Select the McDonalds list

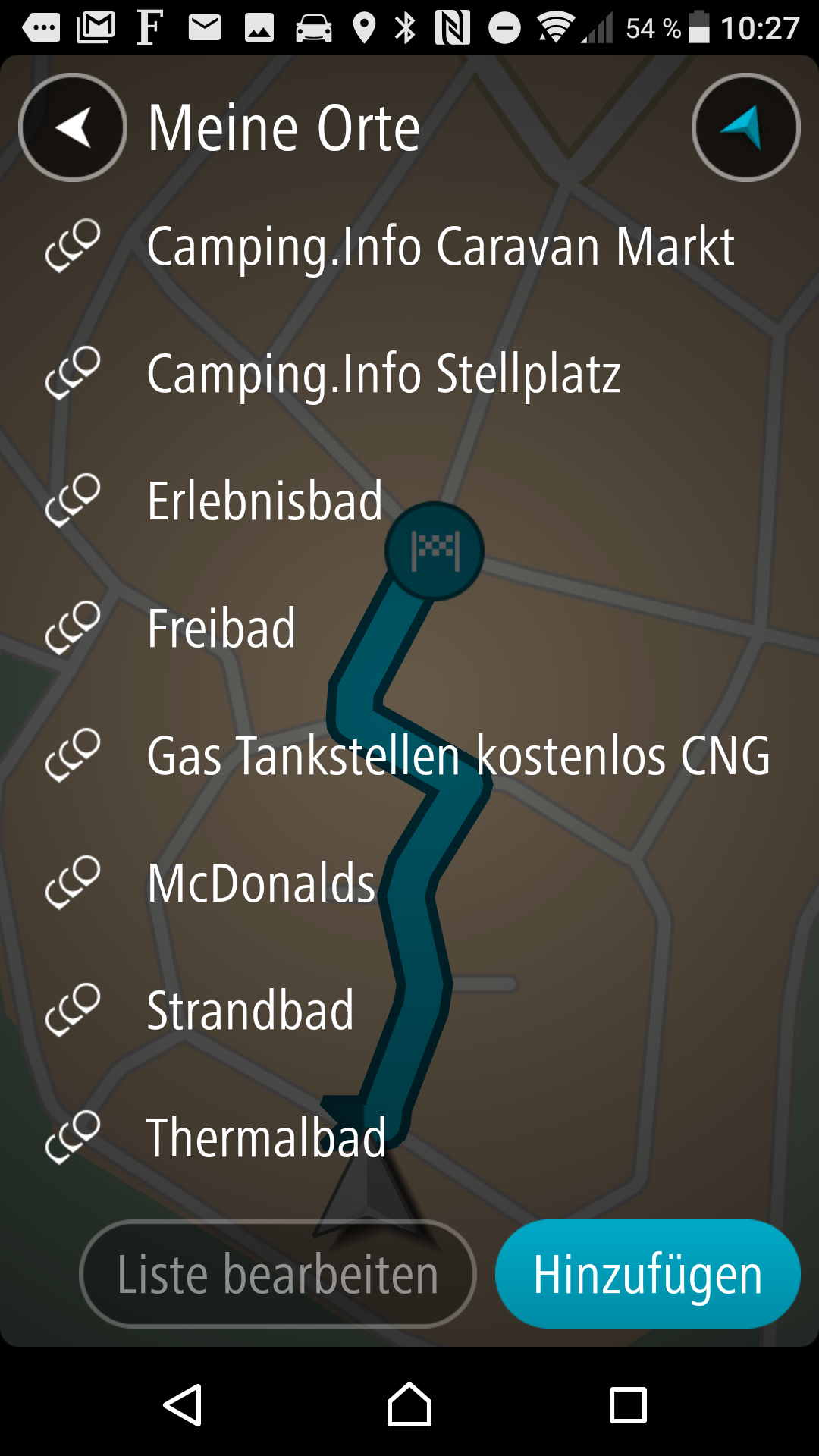point(261,883)
